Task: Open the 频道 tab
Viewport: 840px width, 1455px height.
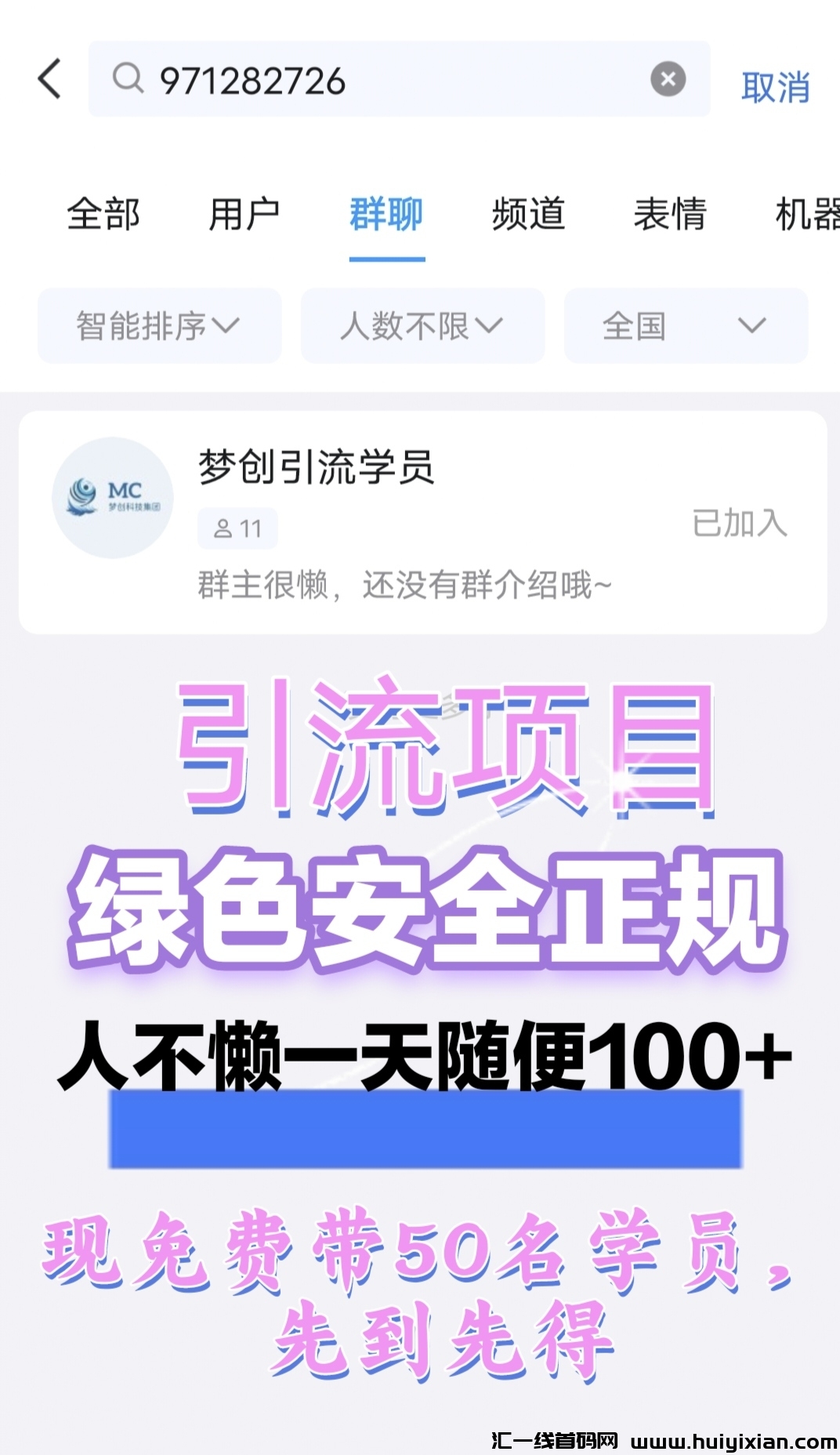Action: click(x=527, y=214)
